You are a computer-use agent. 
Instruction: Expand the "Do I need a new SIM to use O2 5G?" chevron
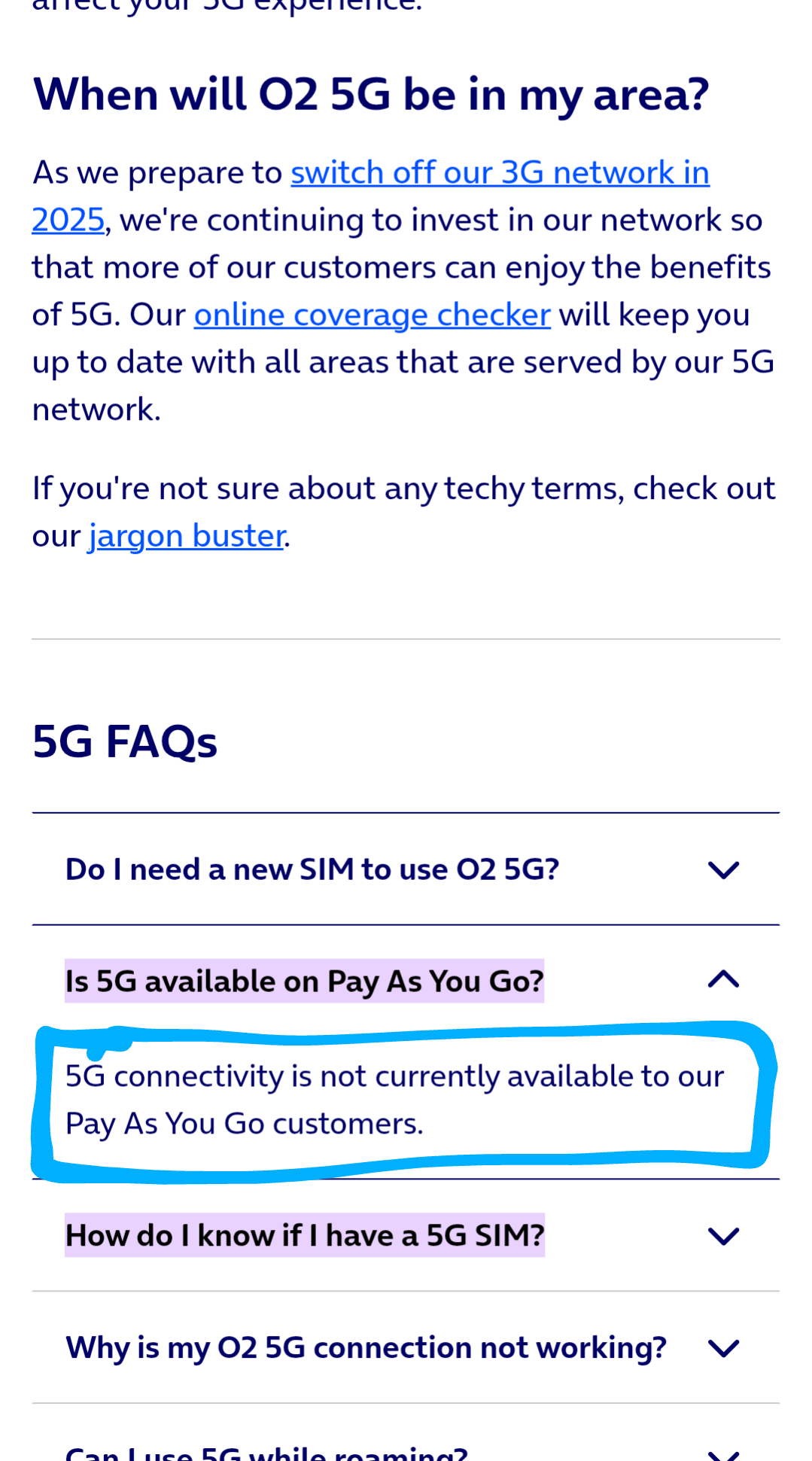coord(723,869)
